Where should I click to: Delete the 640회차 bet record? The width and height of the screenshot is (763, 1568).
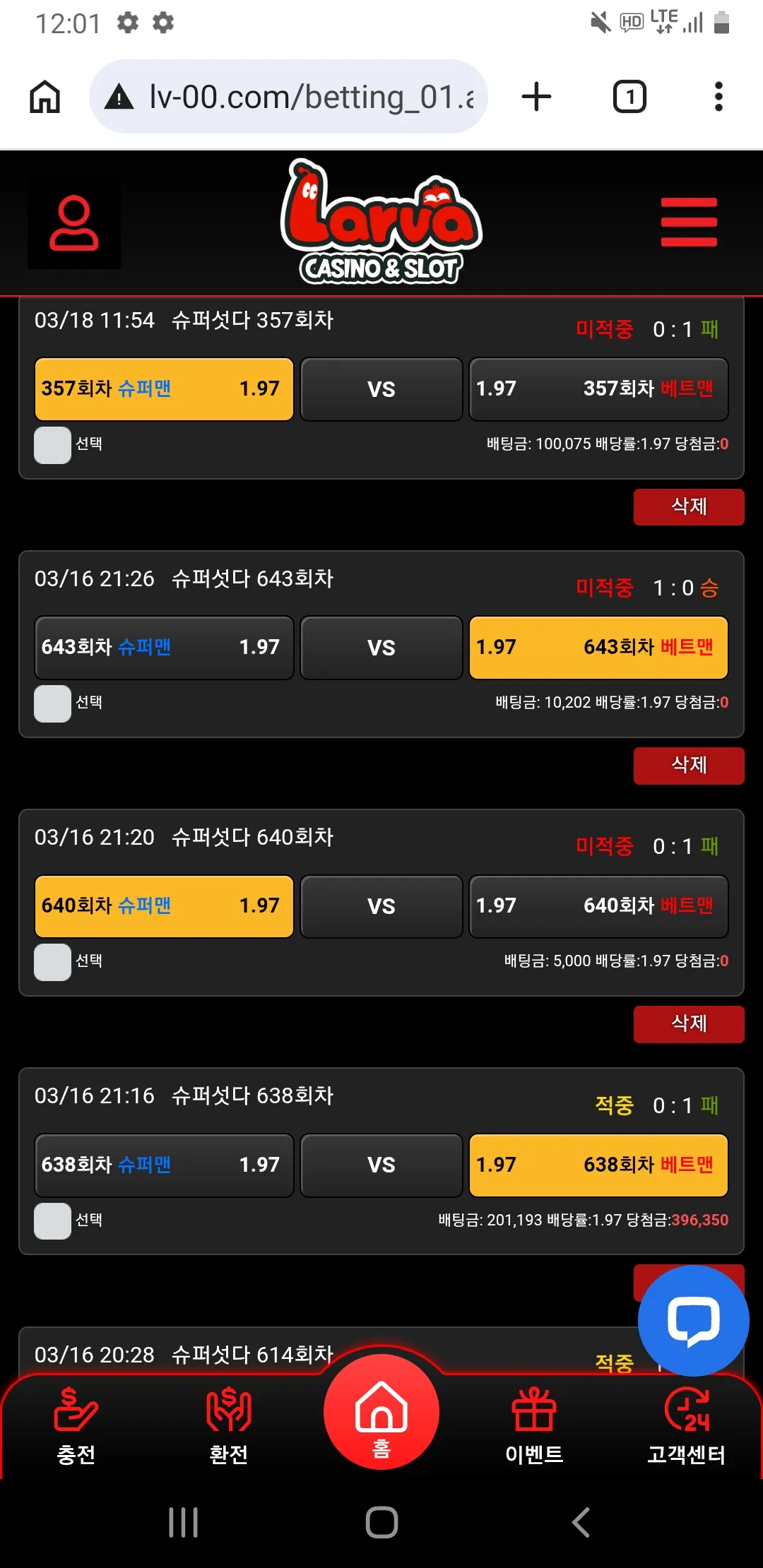pos(689,1024)
